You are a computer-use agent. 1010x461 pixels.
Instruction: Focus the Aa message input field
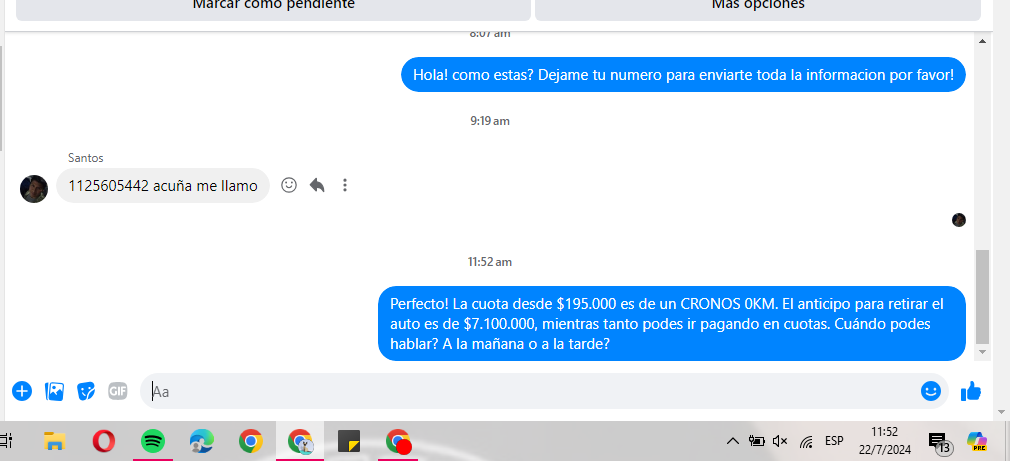(530, 391)
